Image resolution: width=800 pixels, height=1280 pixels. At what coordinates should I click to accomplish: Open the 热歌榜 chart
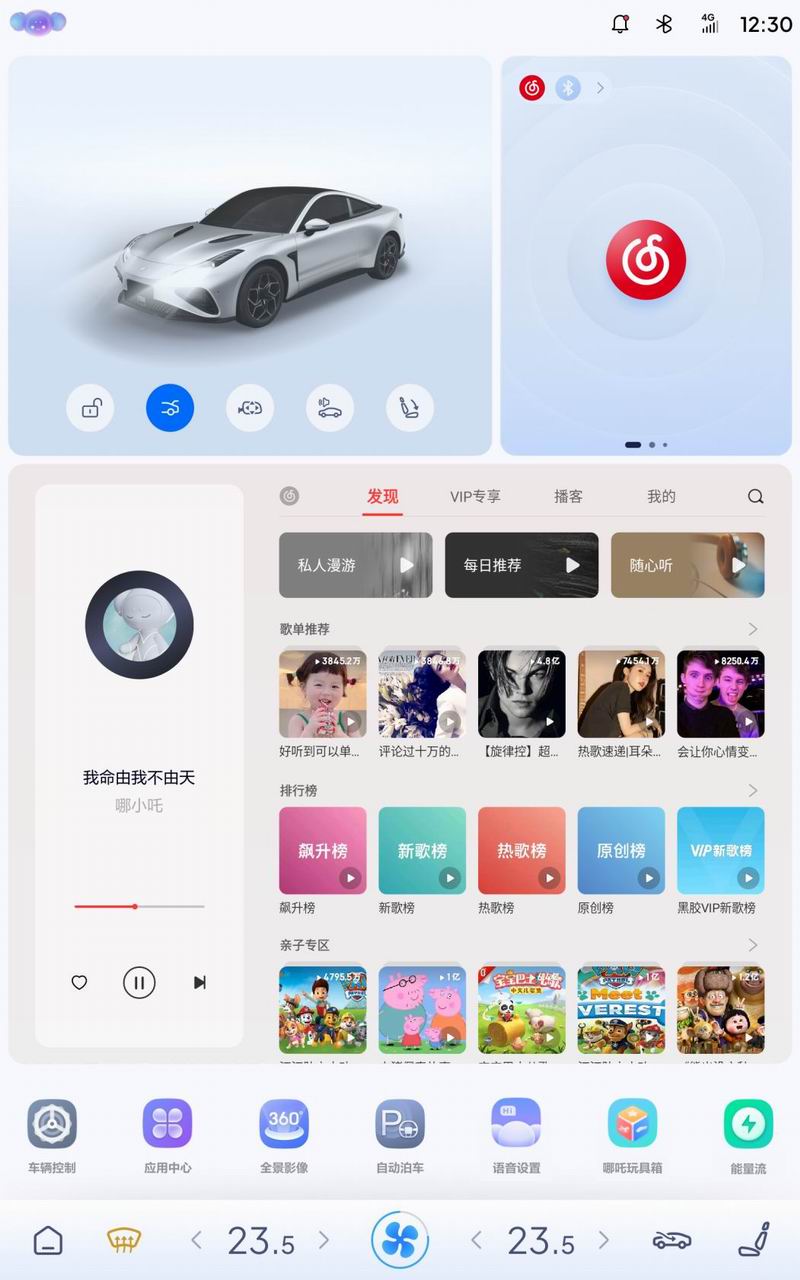coord(521,850)
